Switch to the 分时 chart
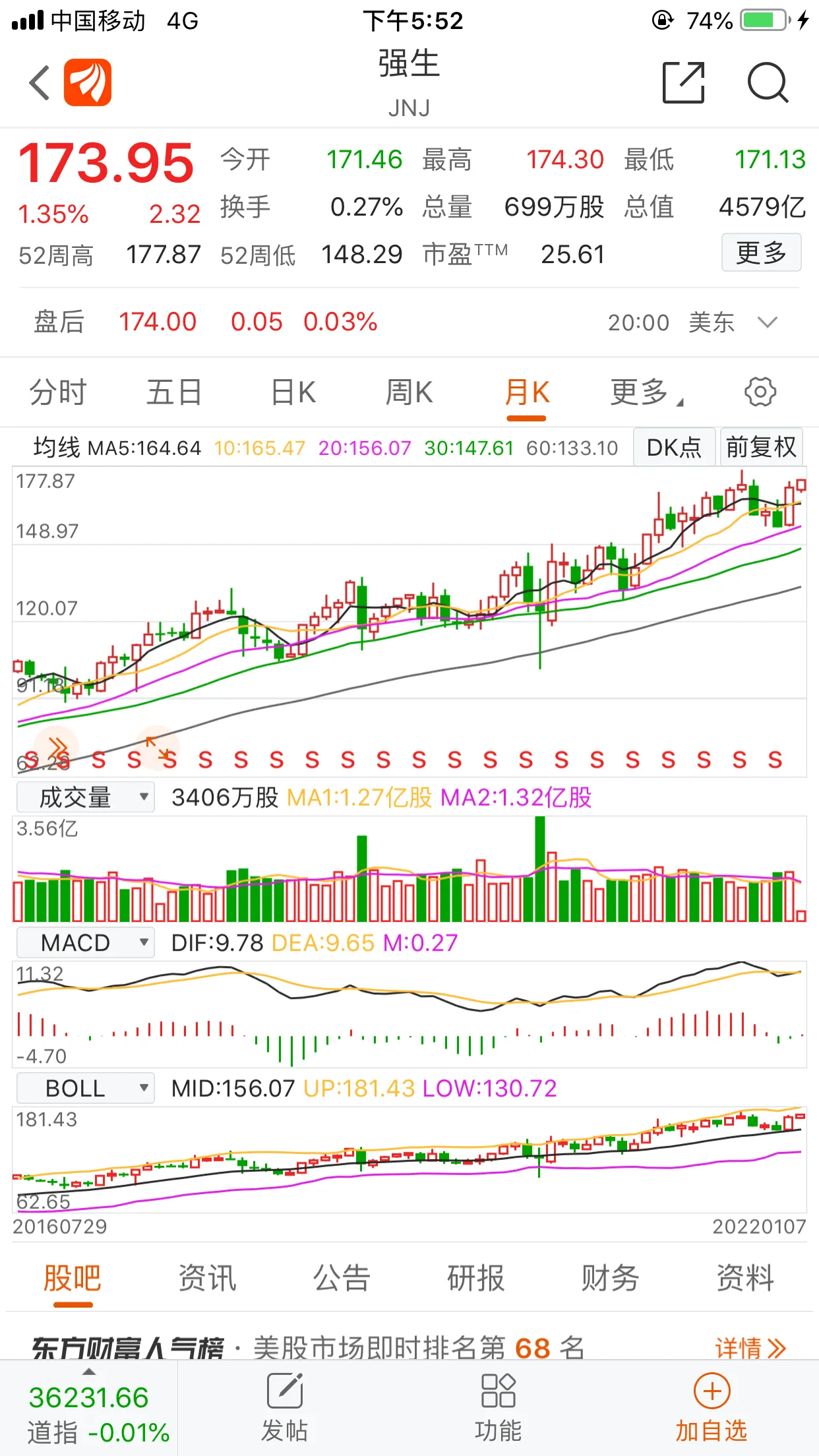This screenshot has height=1456, width=819. coord(58,392)
